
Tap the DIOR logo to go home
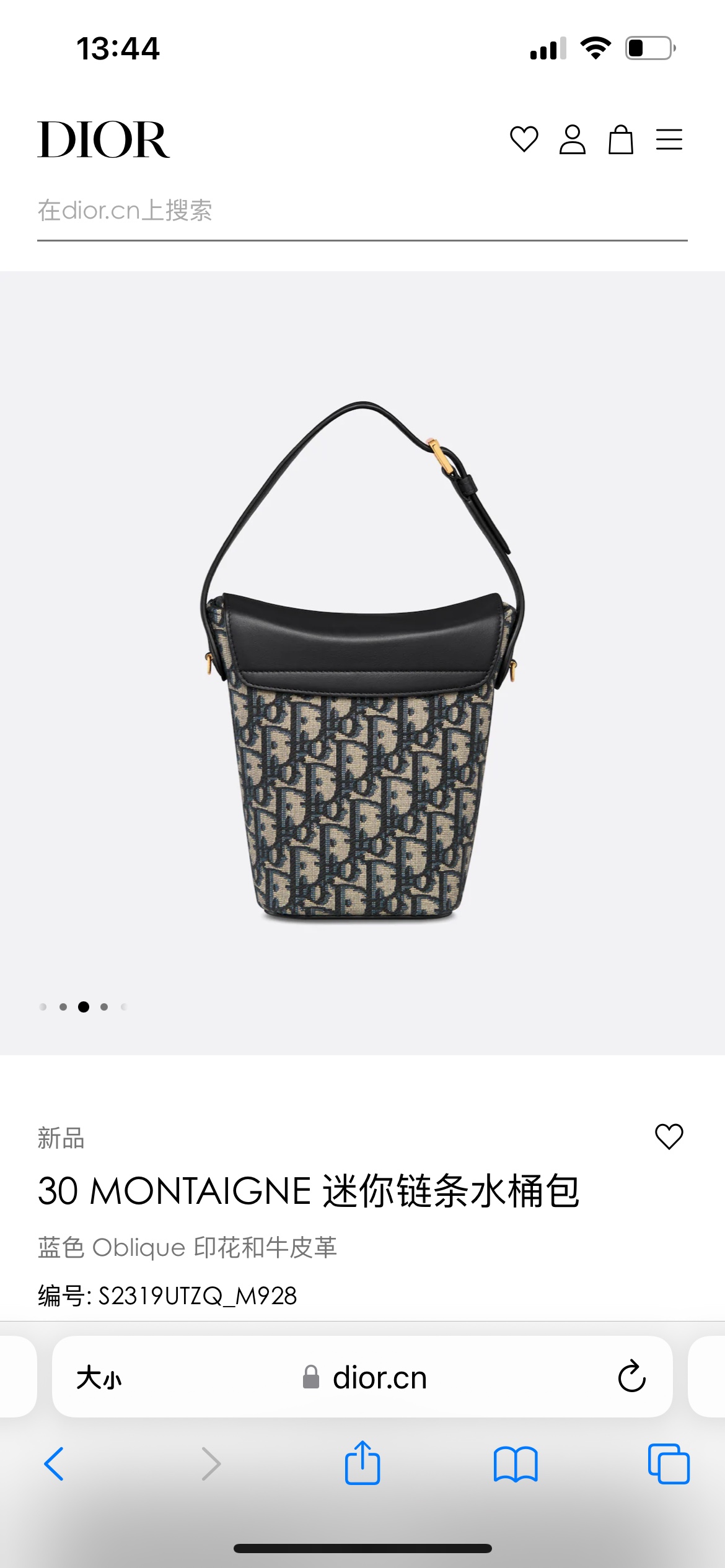[103, 140]
